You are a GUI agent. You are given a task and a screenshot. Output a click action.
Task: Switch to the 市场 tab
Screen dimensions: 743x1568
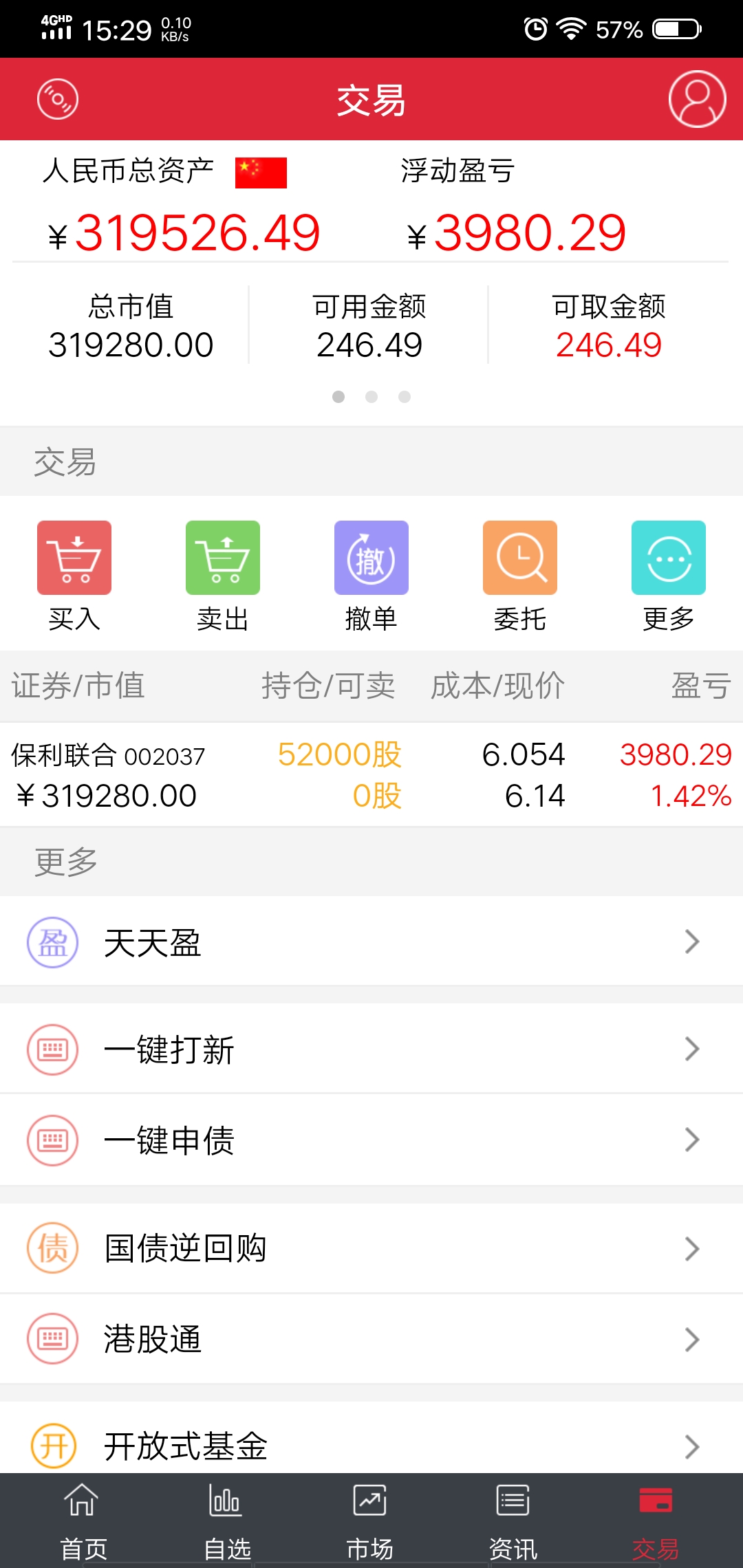pyautogui.click(x=370, y=1521)
